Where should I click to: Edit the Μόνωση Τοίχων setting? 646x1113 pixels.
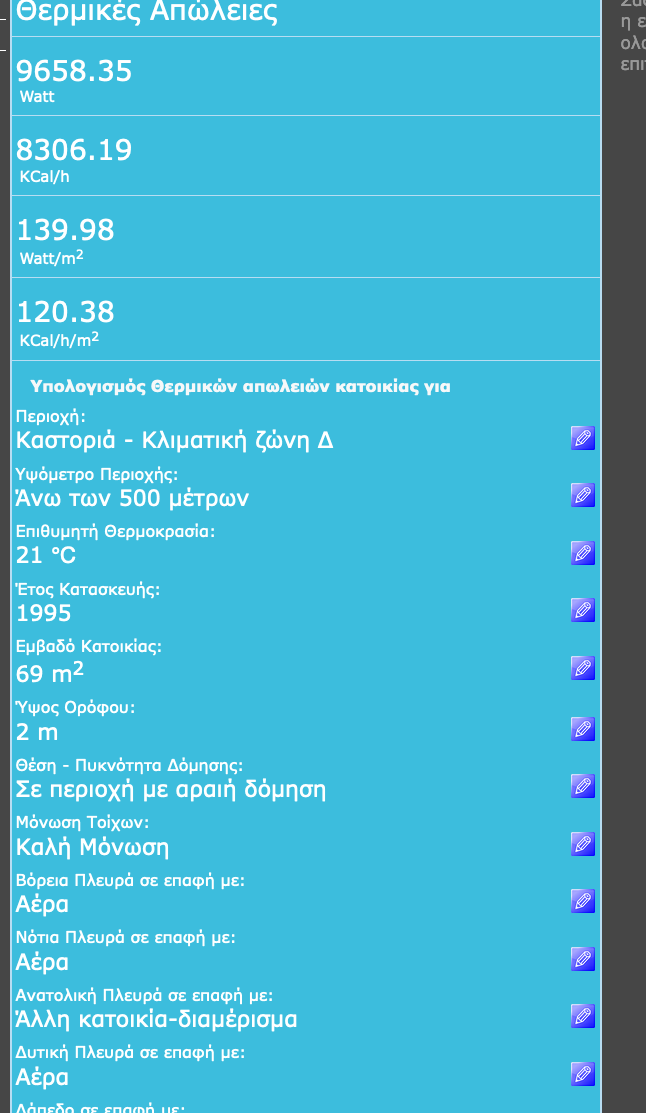coord(583,844)
